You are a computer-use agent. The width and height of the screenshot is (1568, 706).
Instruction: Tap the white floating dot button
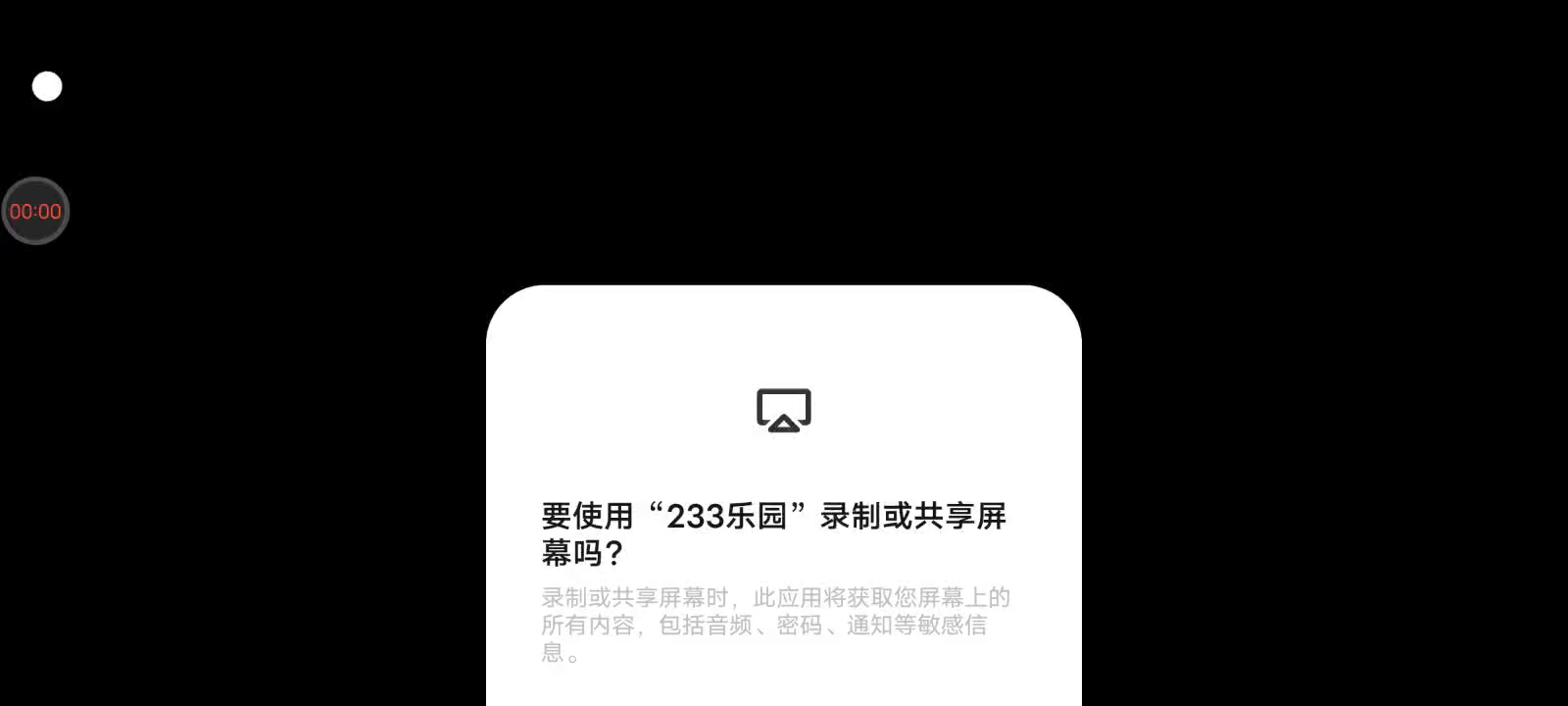(x=47, y=86)
